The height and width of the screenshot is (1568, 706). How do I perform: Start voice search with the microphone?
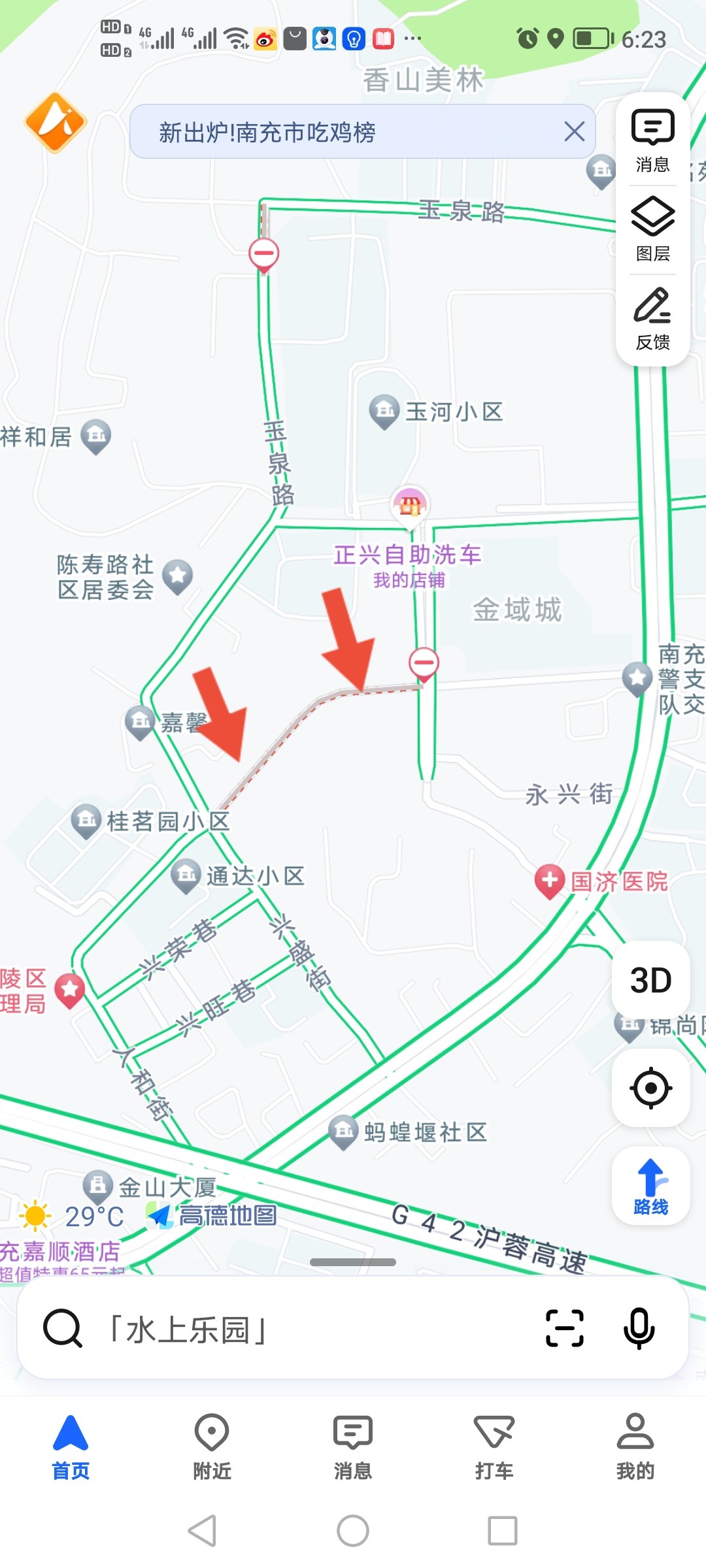(x=639, y=1328)
